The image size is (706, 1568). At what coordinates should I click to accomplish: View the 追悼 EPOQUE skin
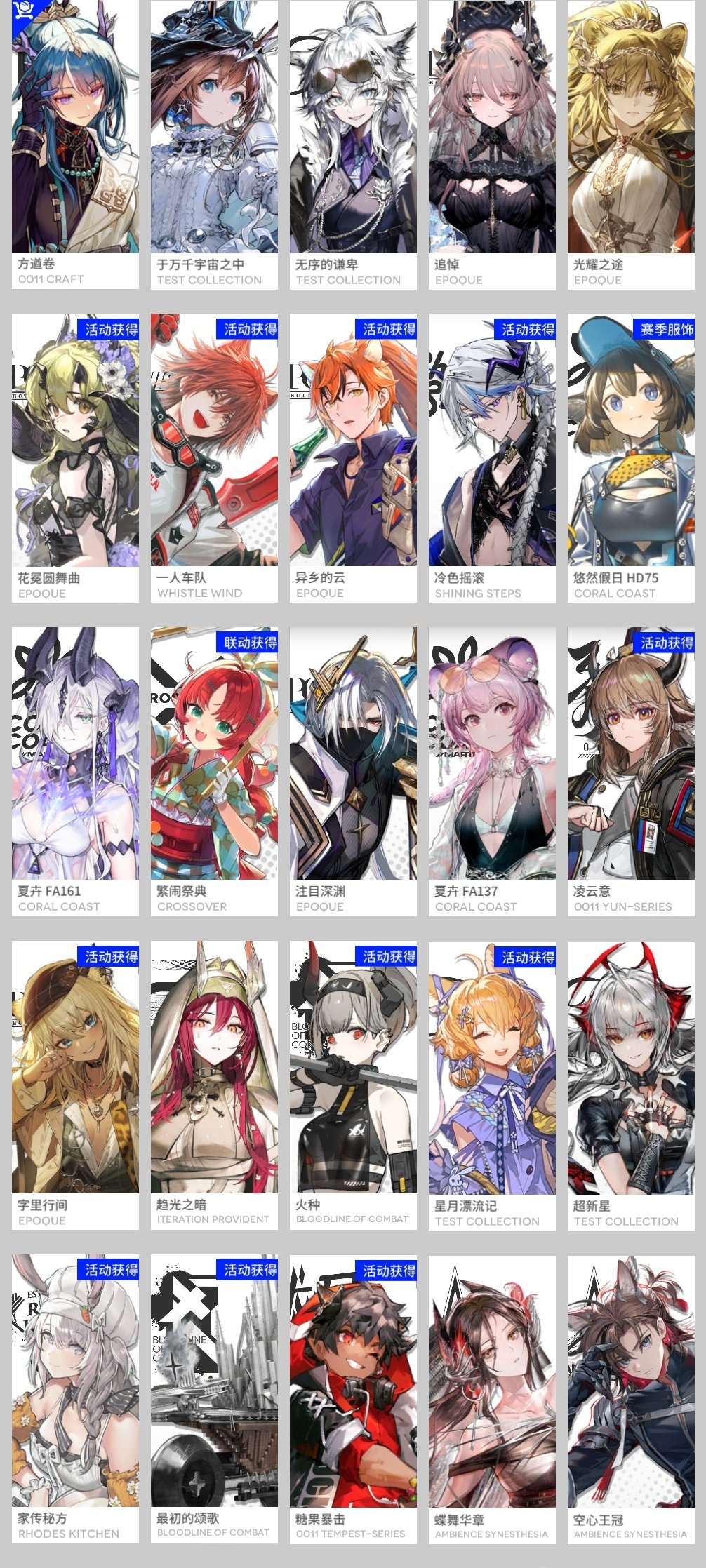click(x=492, y=144)
